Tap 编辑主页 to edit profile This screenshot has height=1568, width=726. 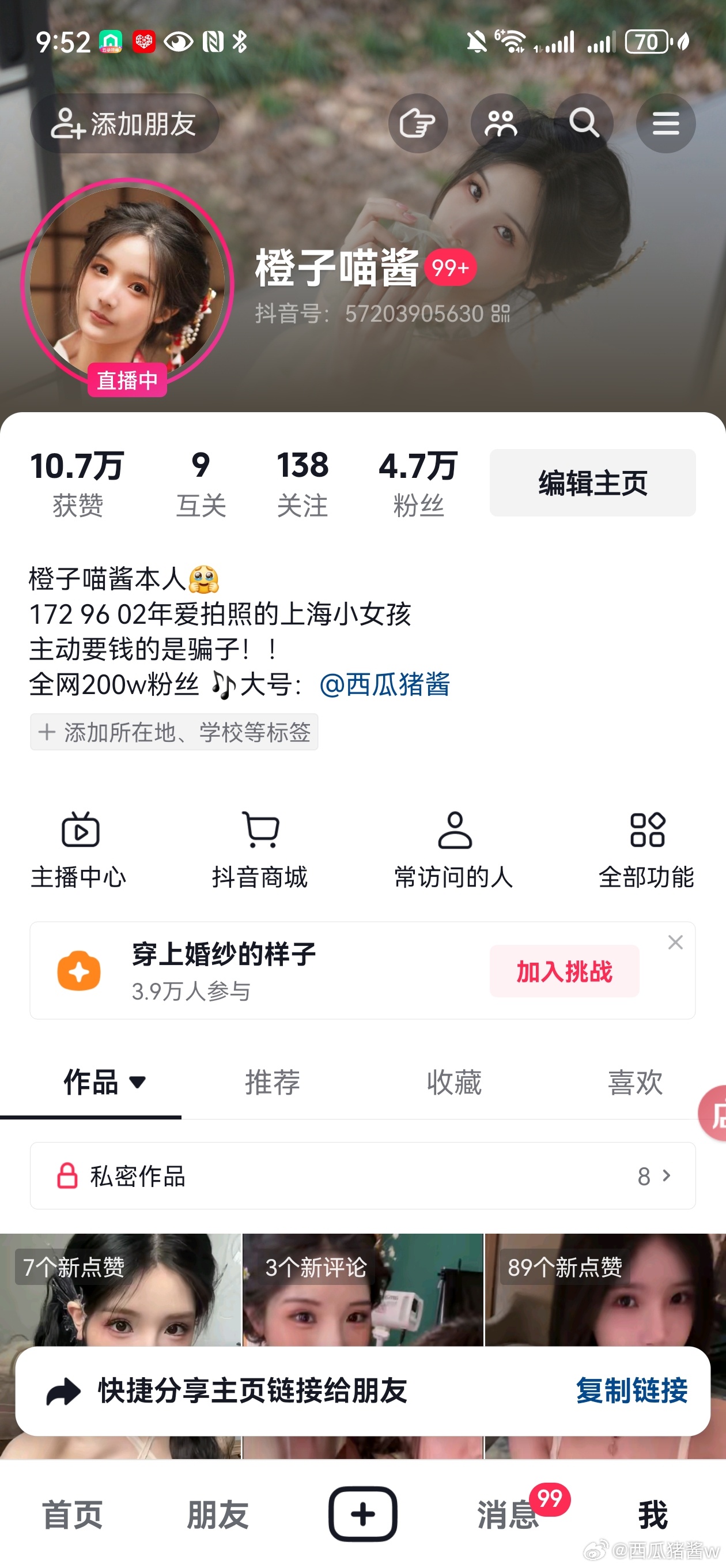(x=592, y=483)
